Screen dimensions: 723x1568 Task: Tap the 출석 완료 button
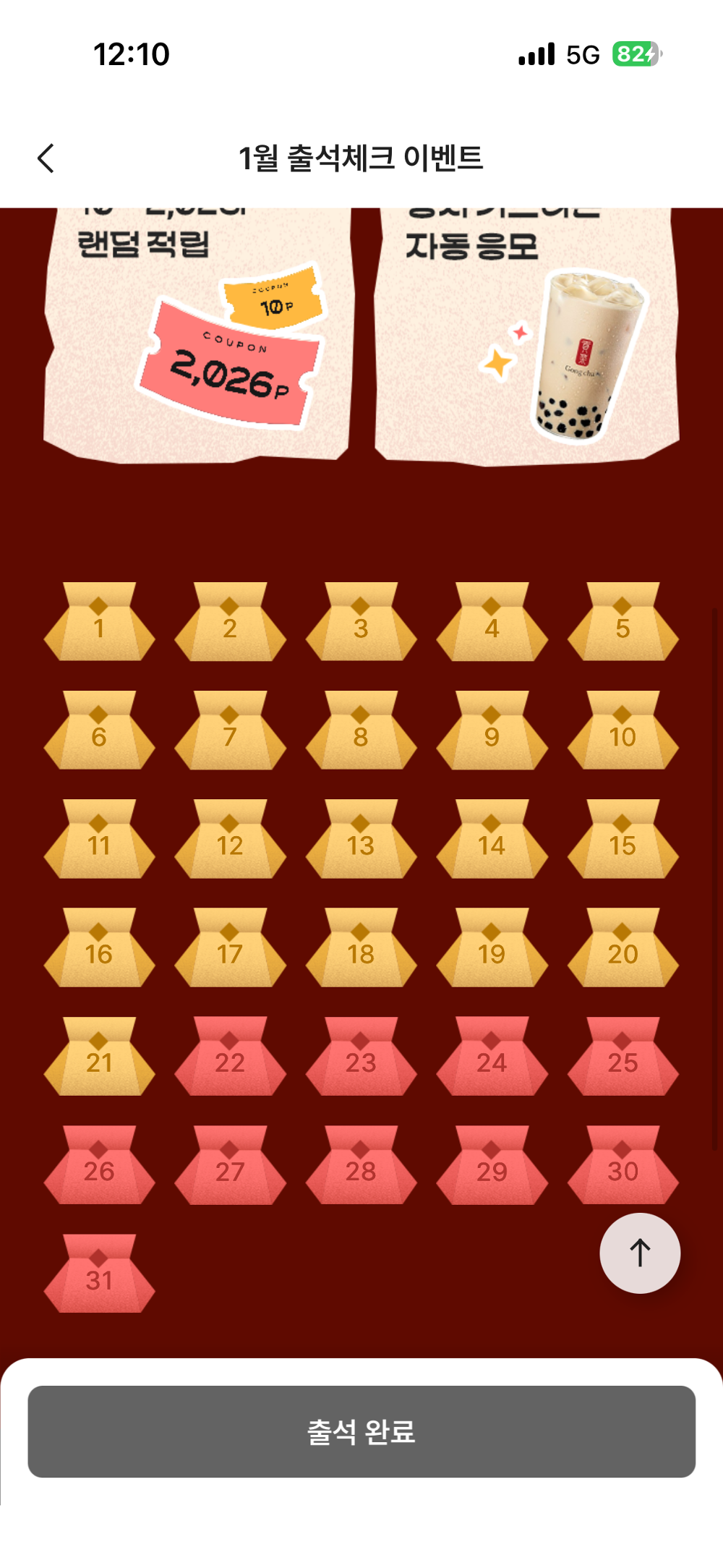point(361,1431)
